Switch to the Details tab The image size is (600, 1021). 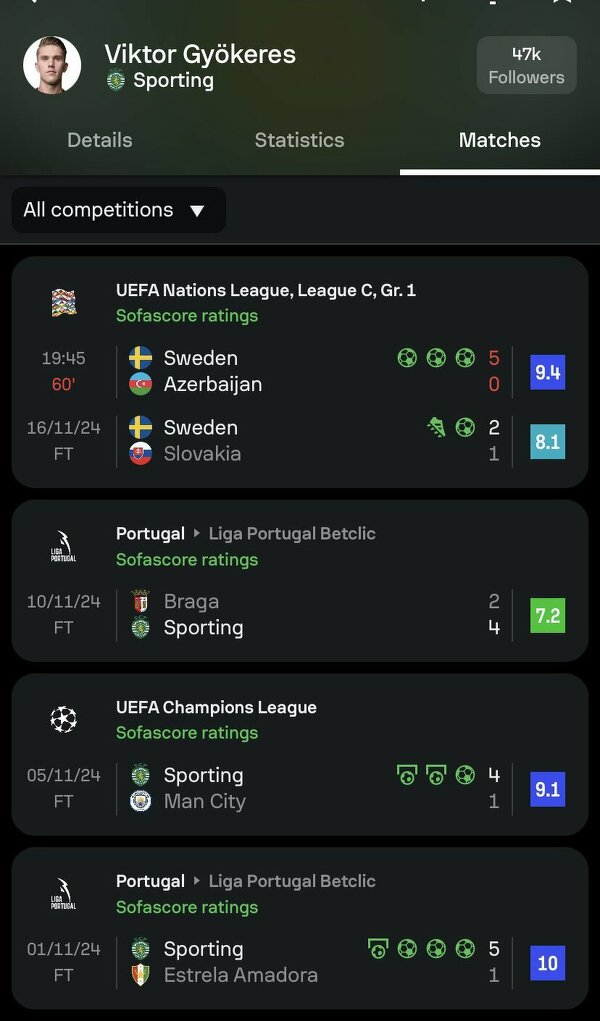(99, 141)
